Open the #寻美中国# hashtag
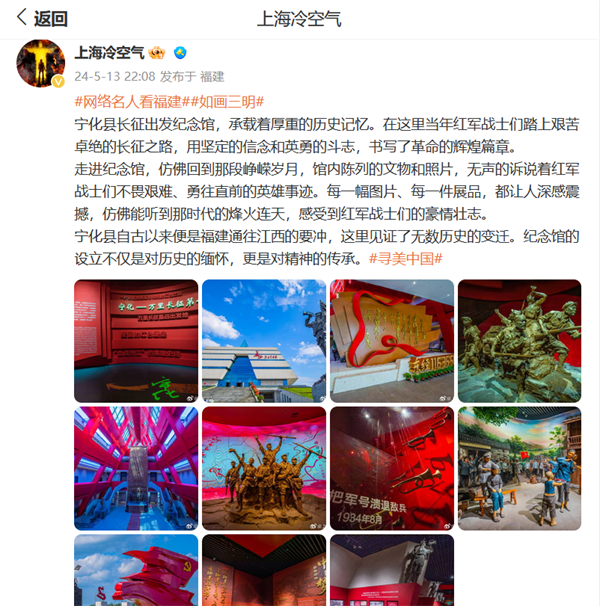 tap(405, 257)
